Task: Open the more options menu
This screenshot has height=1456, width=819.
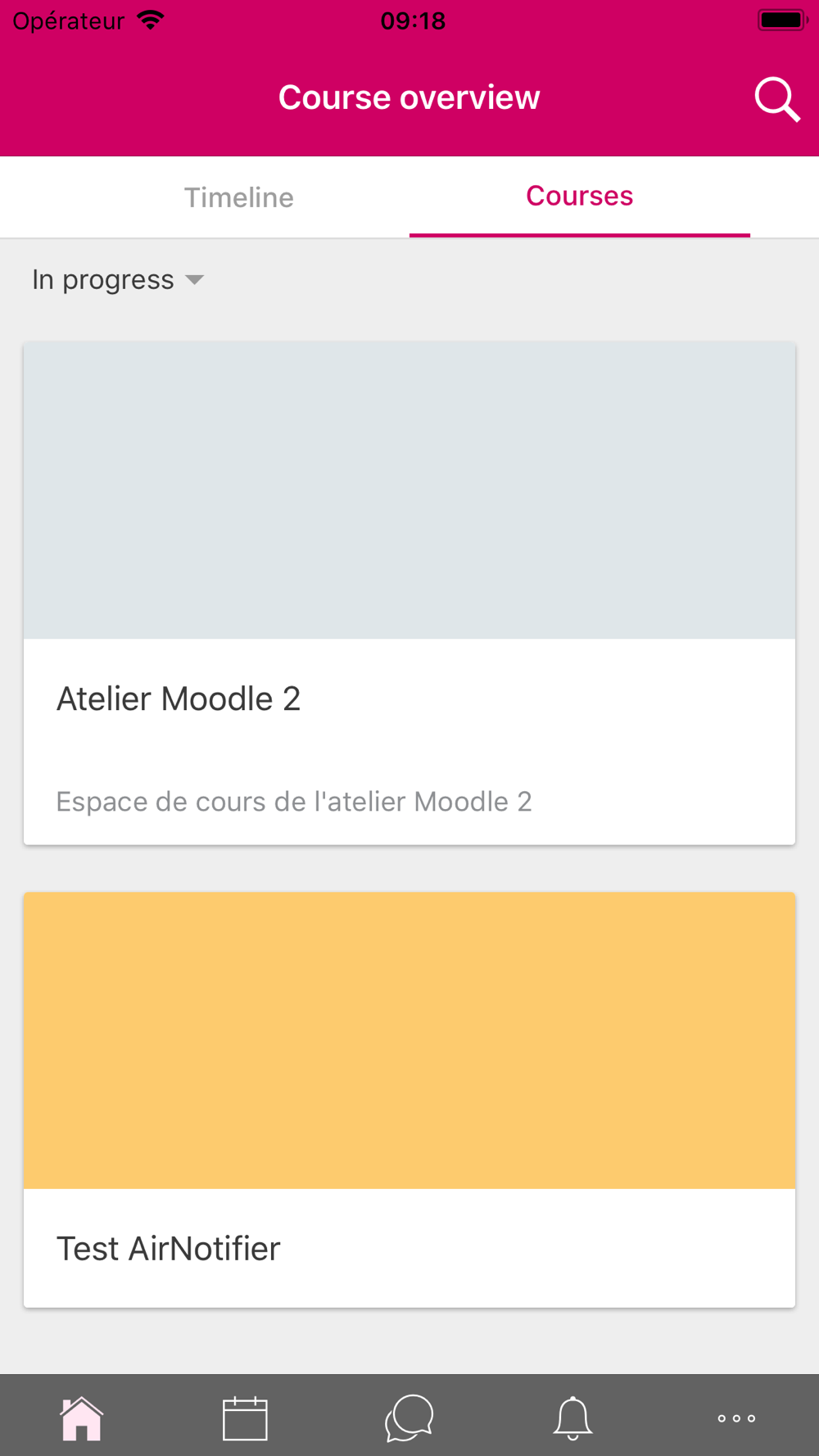Action: pos(736,1418)
